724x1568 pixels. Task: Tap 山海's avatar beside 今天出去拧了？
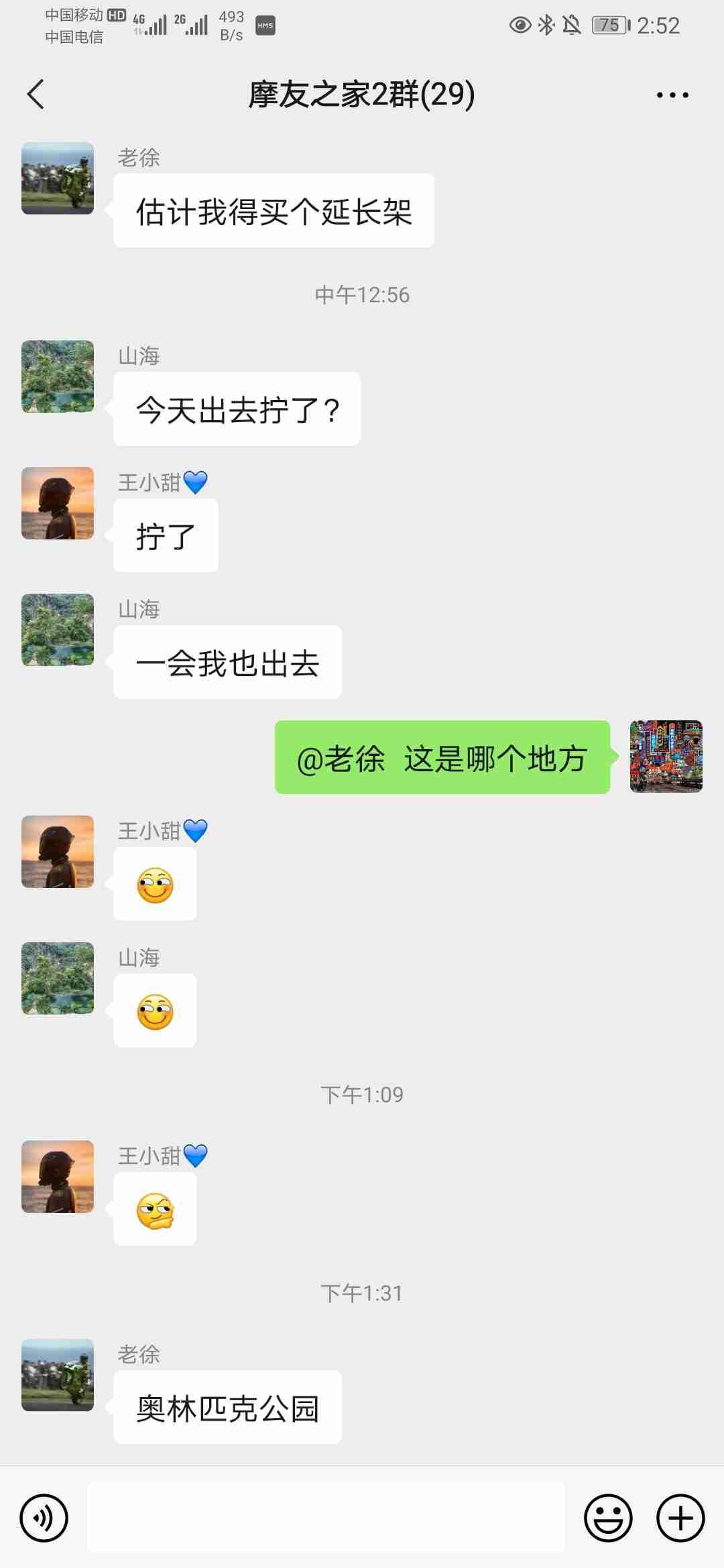[x=58, y=377]
